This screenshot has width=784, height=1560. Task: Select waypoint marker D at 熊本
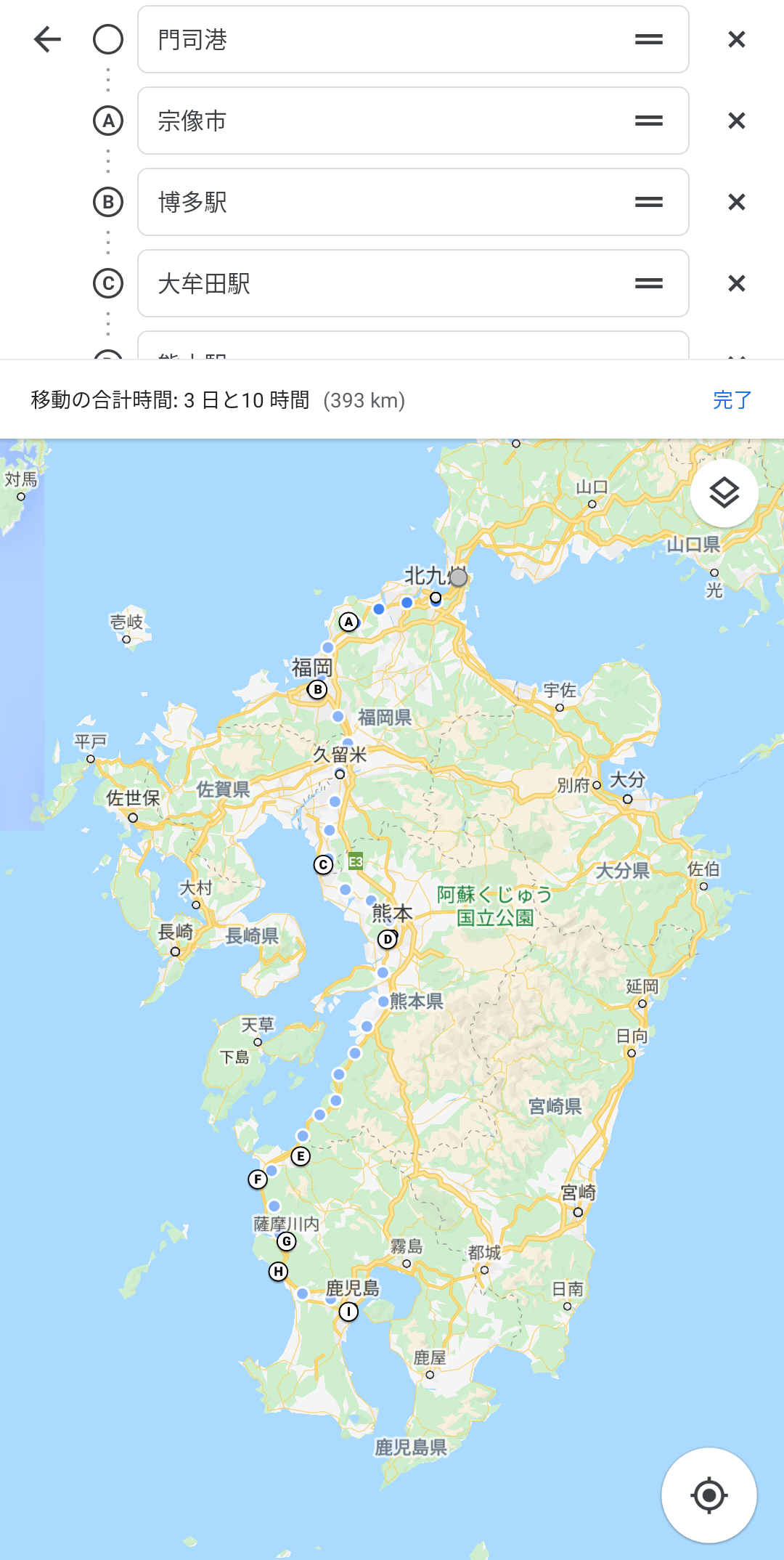(388, 940)
